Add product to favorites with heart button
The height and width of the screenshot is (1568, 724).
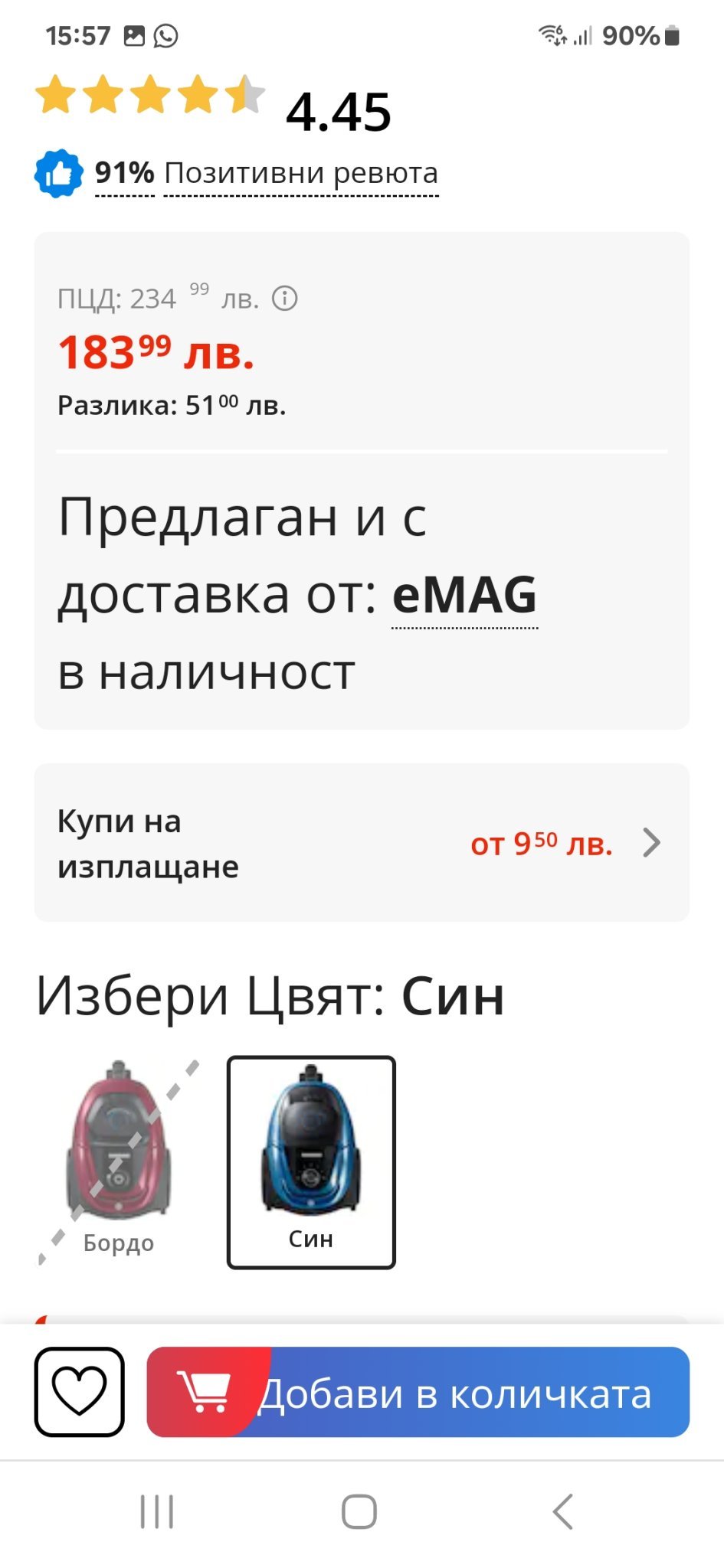click(x=80, y=1391)
